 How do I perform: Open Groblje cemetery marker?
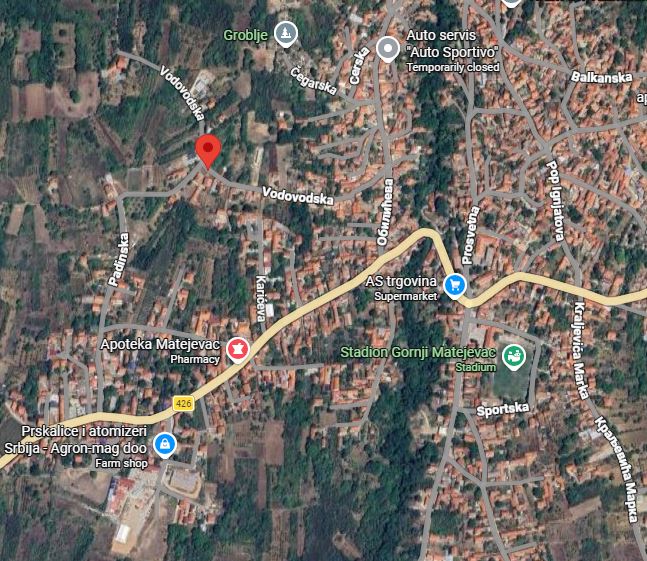(287, 34)
